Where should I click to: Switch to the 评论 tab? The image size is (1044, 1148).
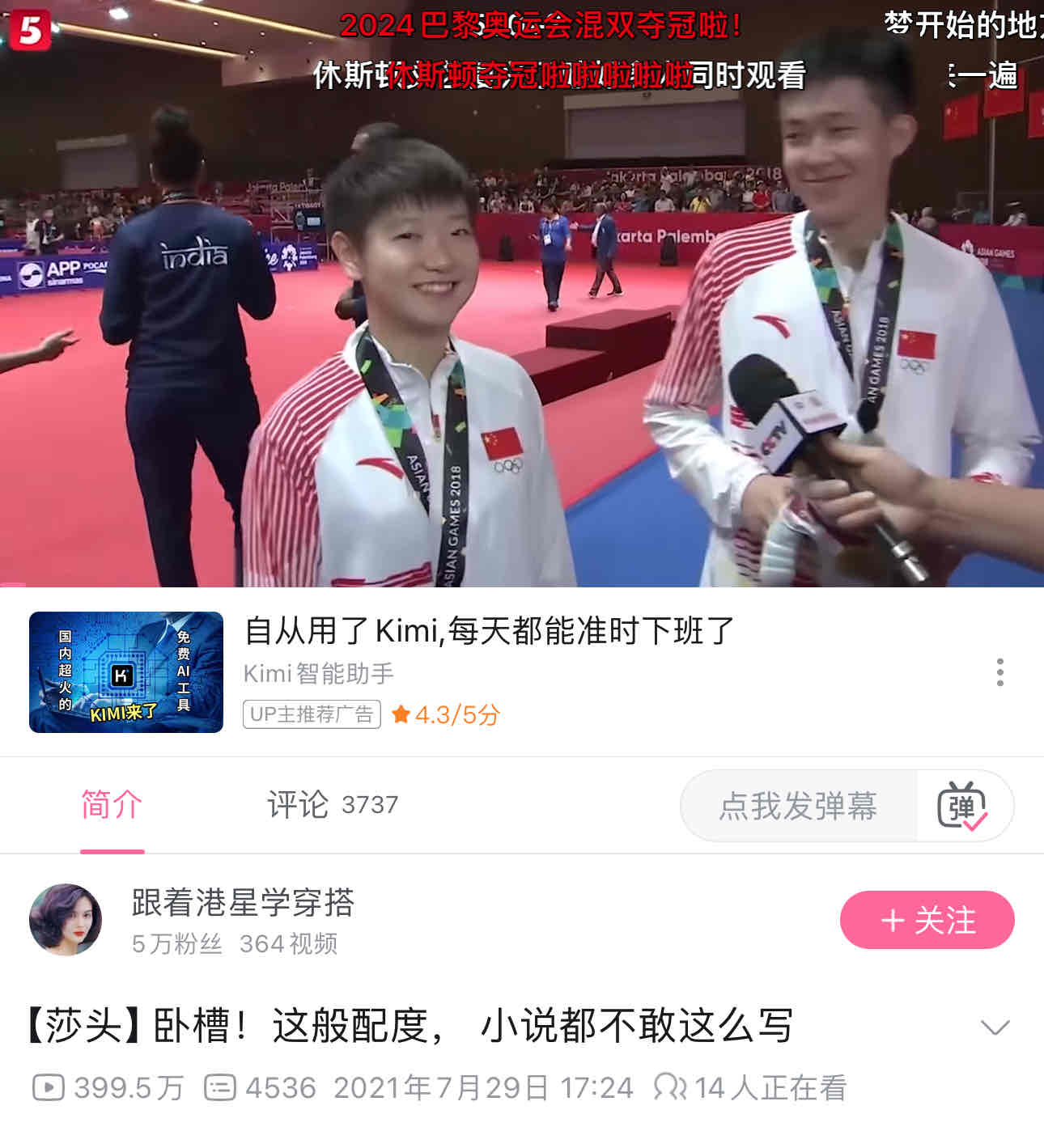point(332,805)
